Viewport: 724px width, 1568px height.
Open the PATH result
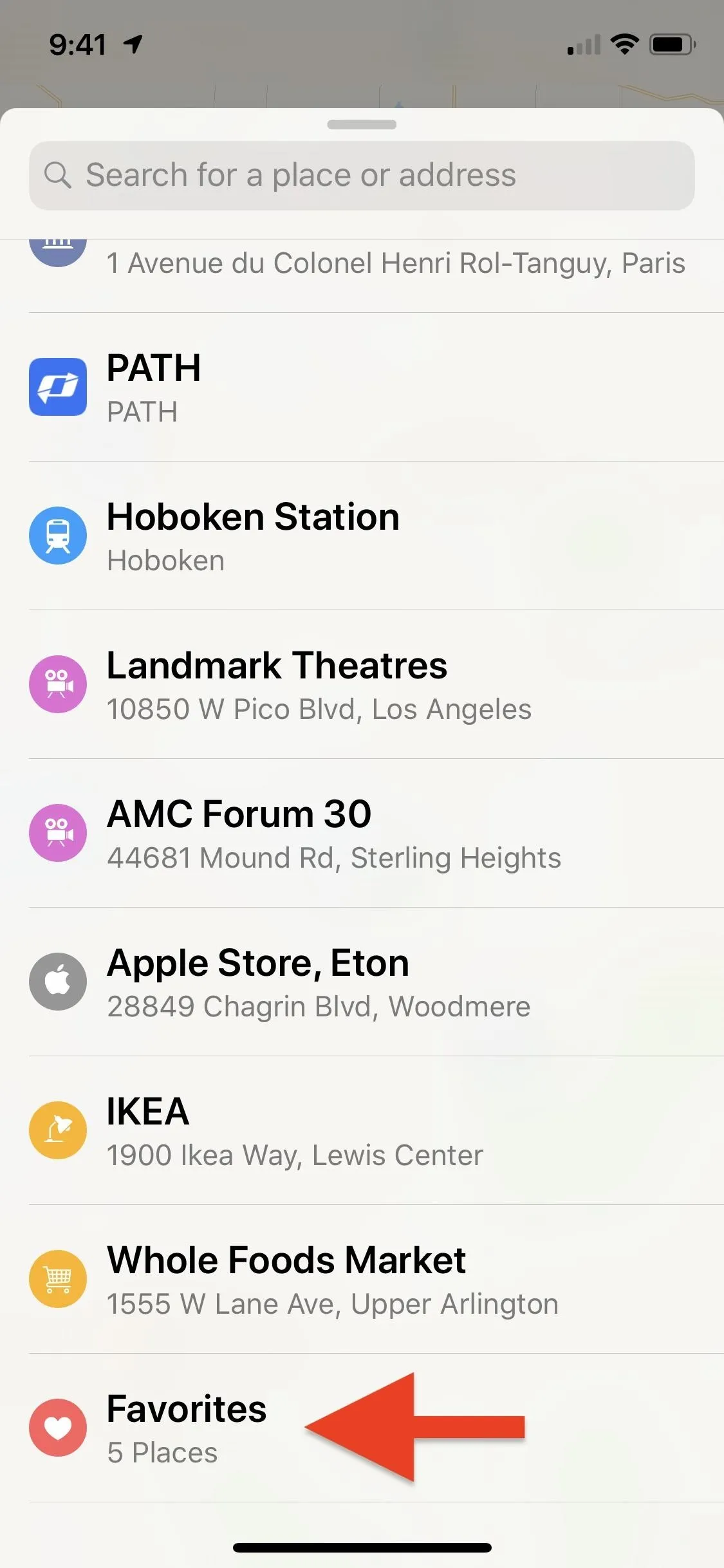coord(362,387)
